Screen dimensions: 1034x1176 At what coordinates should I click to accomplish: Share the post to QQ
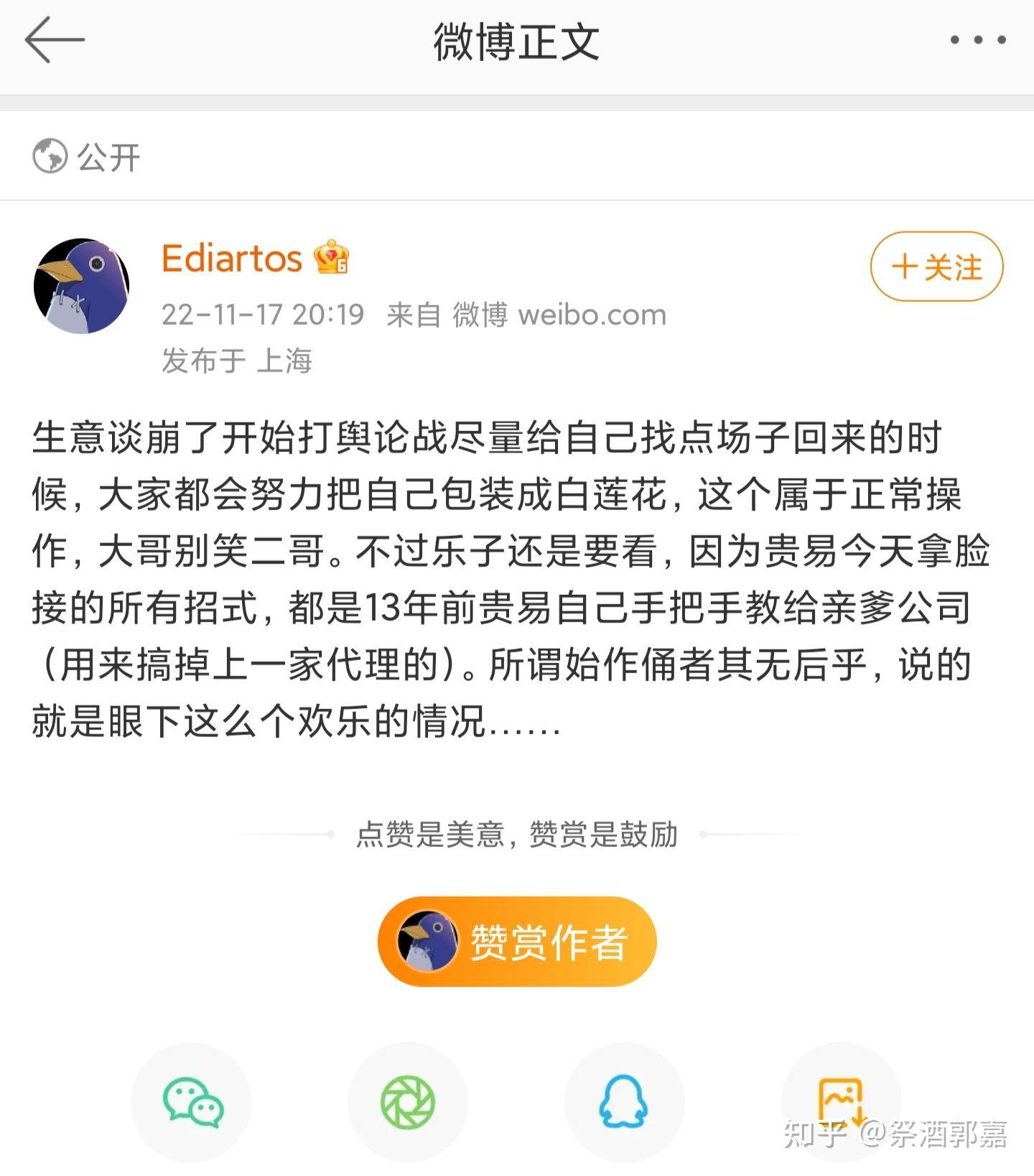624,1102
